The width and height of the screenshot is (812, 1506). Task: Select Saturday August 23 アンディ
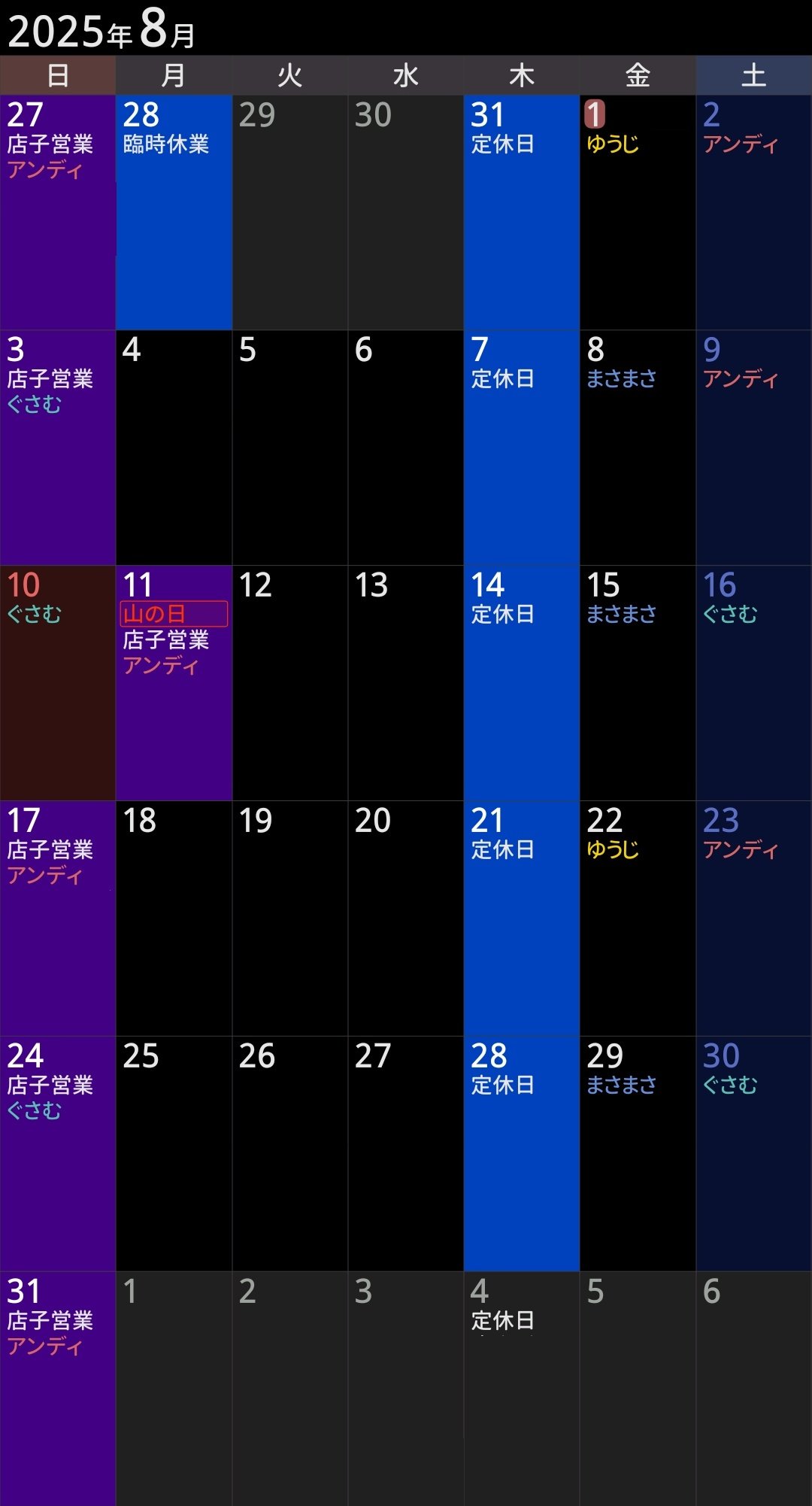[x=753, y=918]
